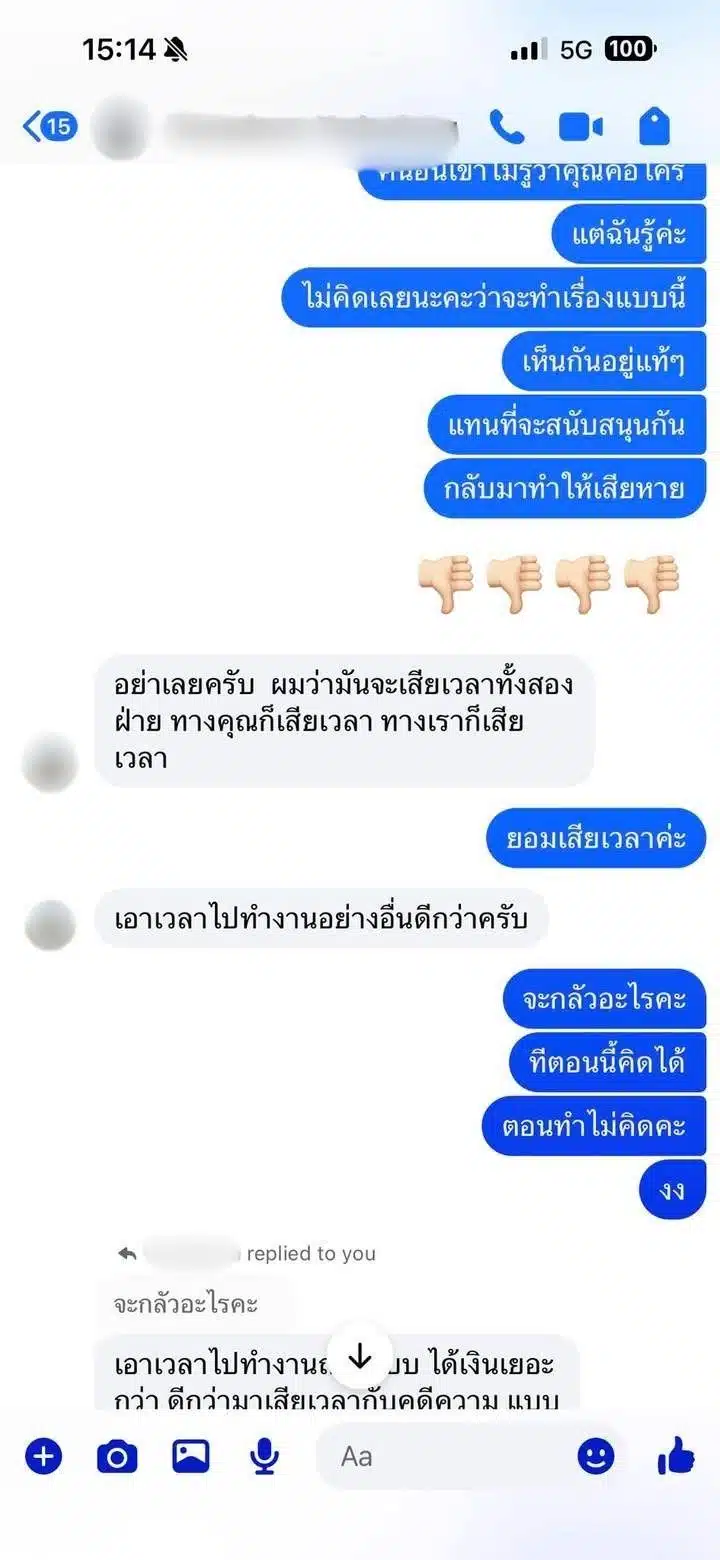Start a video call

pos(580,127)
